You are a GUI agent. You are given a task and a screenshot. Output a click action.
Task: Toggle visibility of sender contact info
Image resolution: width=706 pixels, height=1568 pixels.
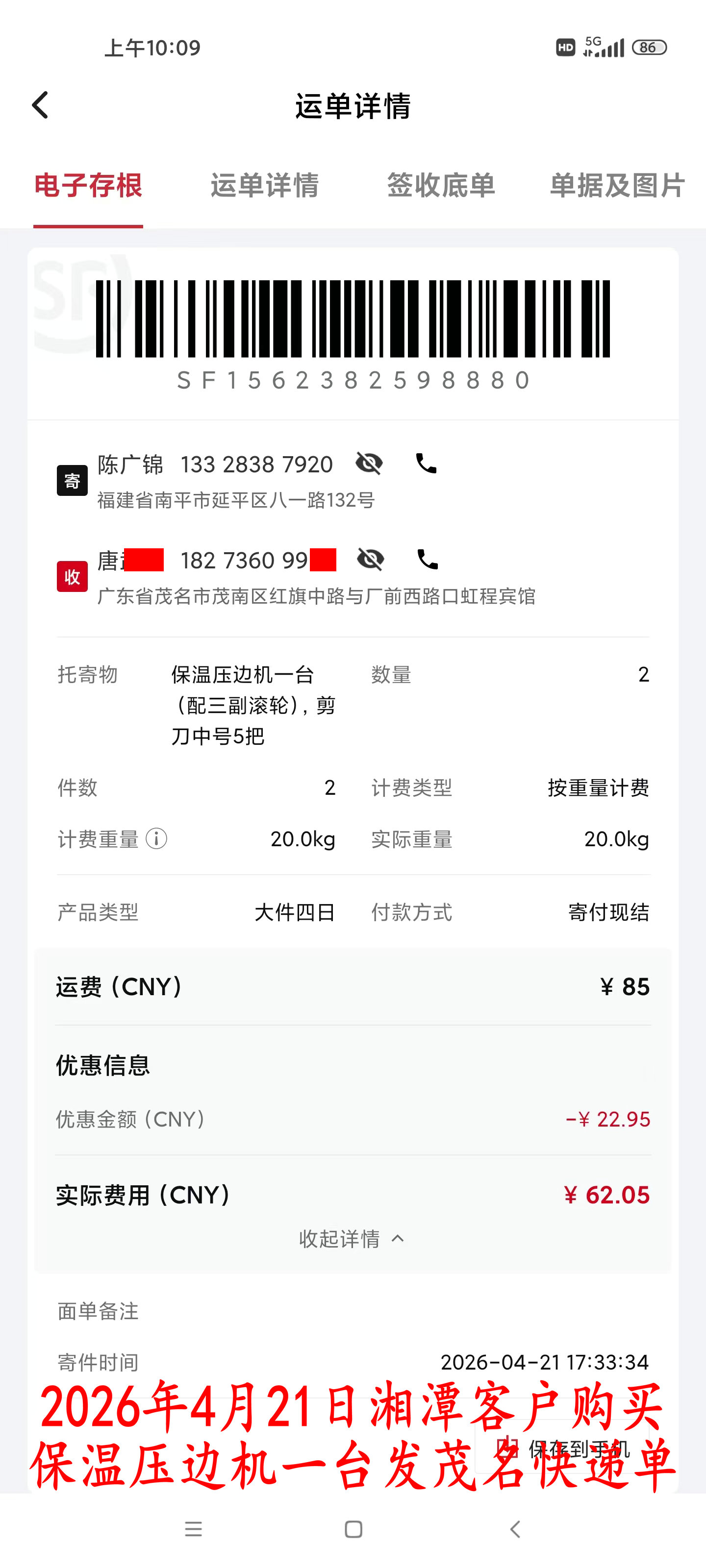click(x=369, y=464)
